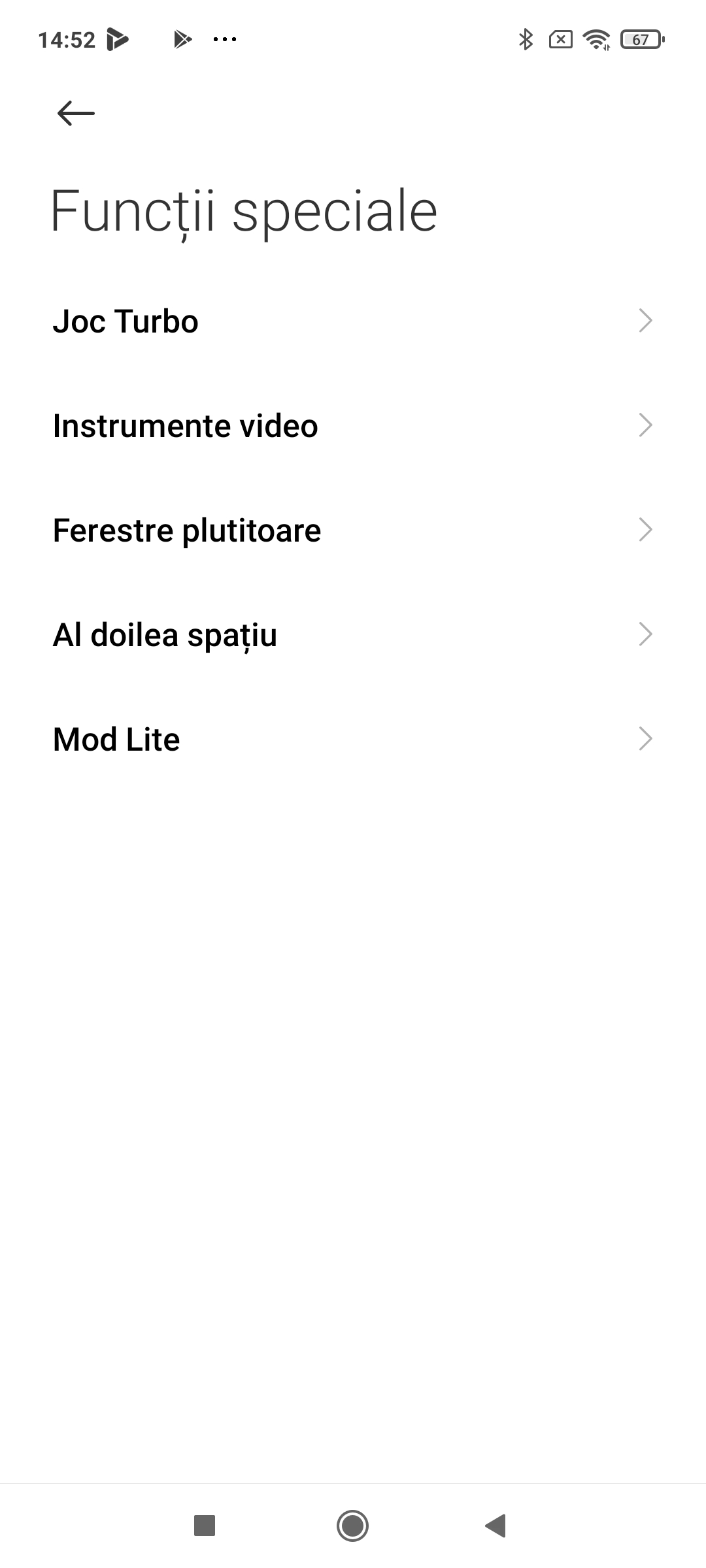Screen dimensions: 706x1568
Task: Open the Joc Turbo settings
Action: [353, 321]
